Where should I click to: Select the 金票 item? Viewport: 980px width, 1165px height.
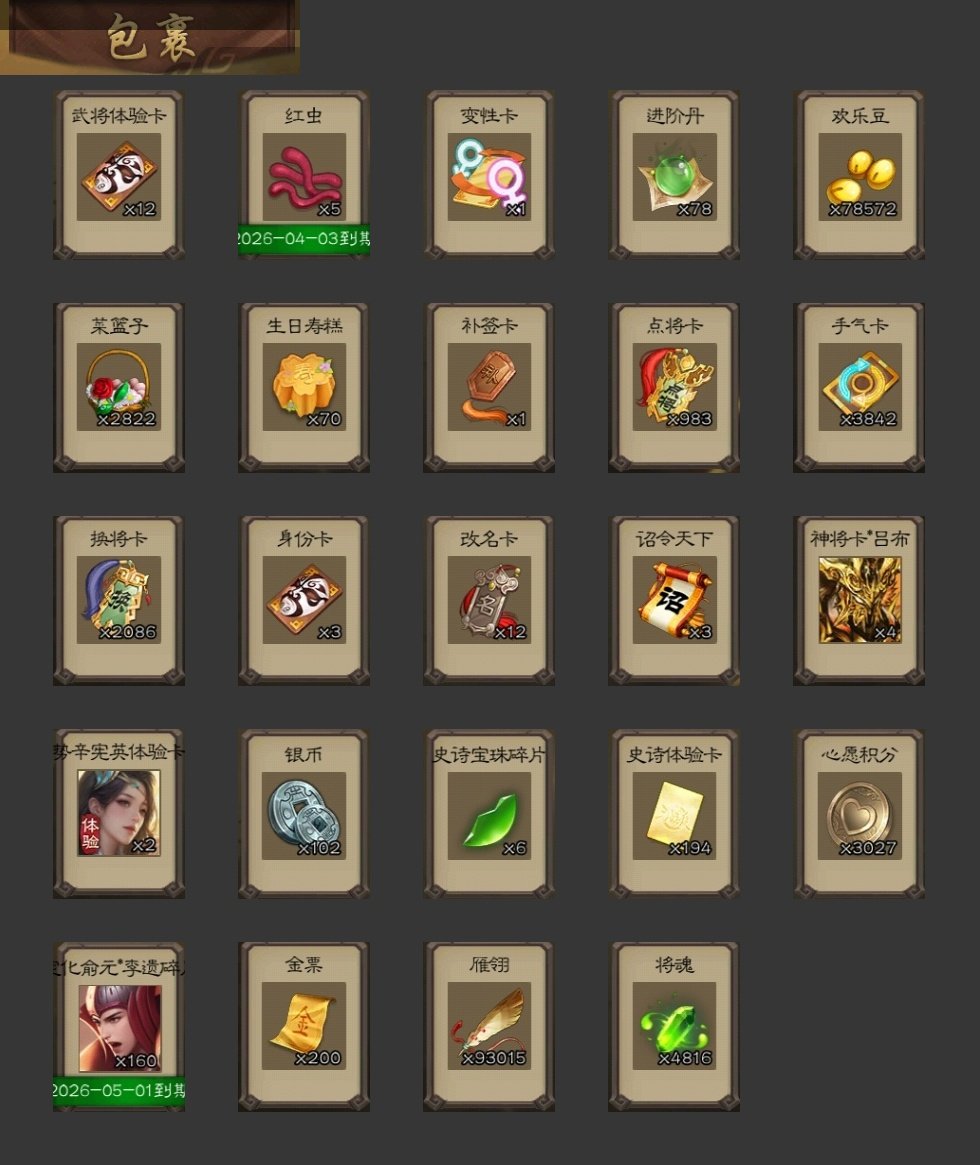coord(304,1026)
